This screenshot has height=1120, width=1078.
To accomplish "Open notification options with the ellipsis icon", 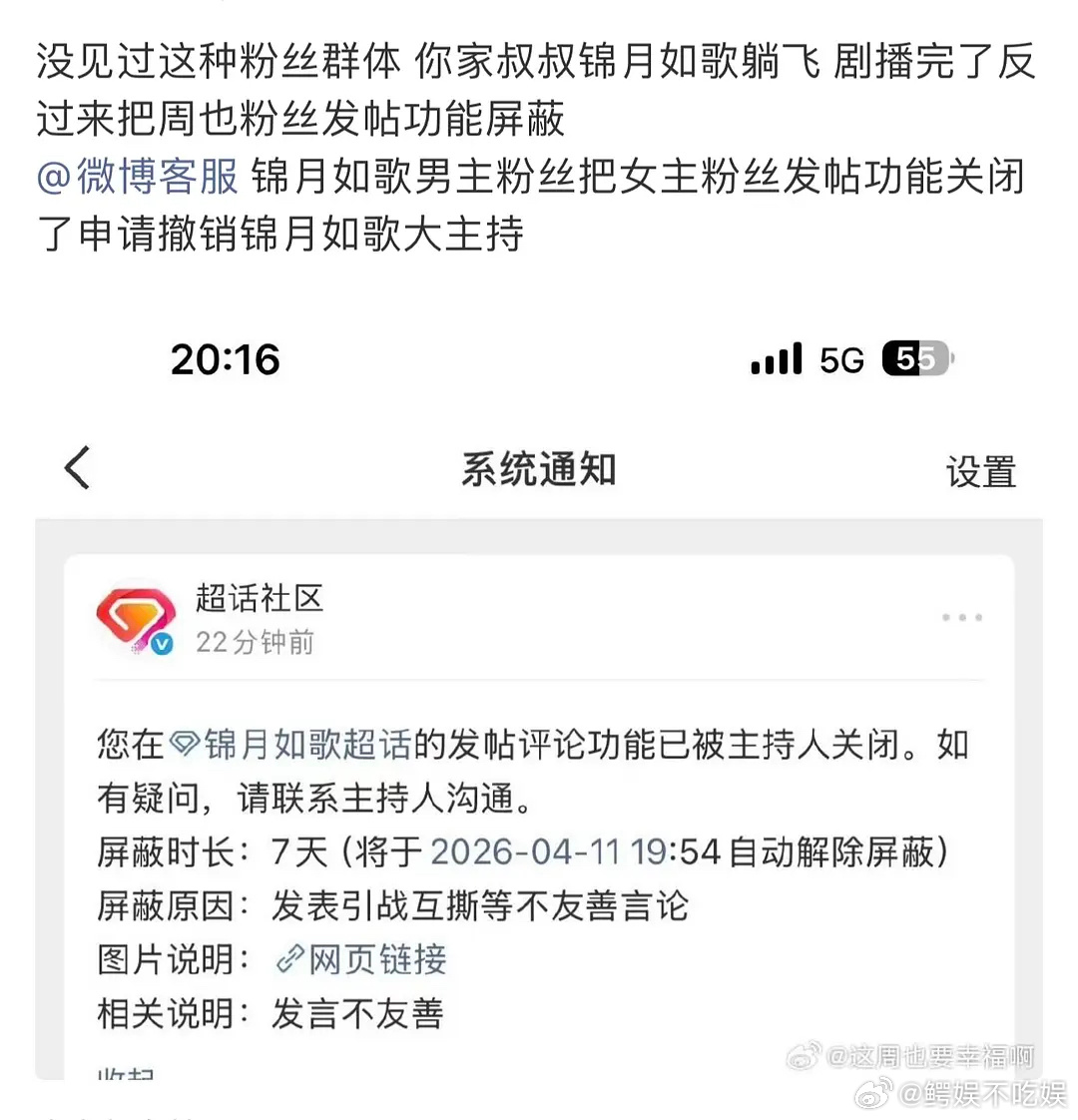I will click(960, 617).
